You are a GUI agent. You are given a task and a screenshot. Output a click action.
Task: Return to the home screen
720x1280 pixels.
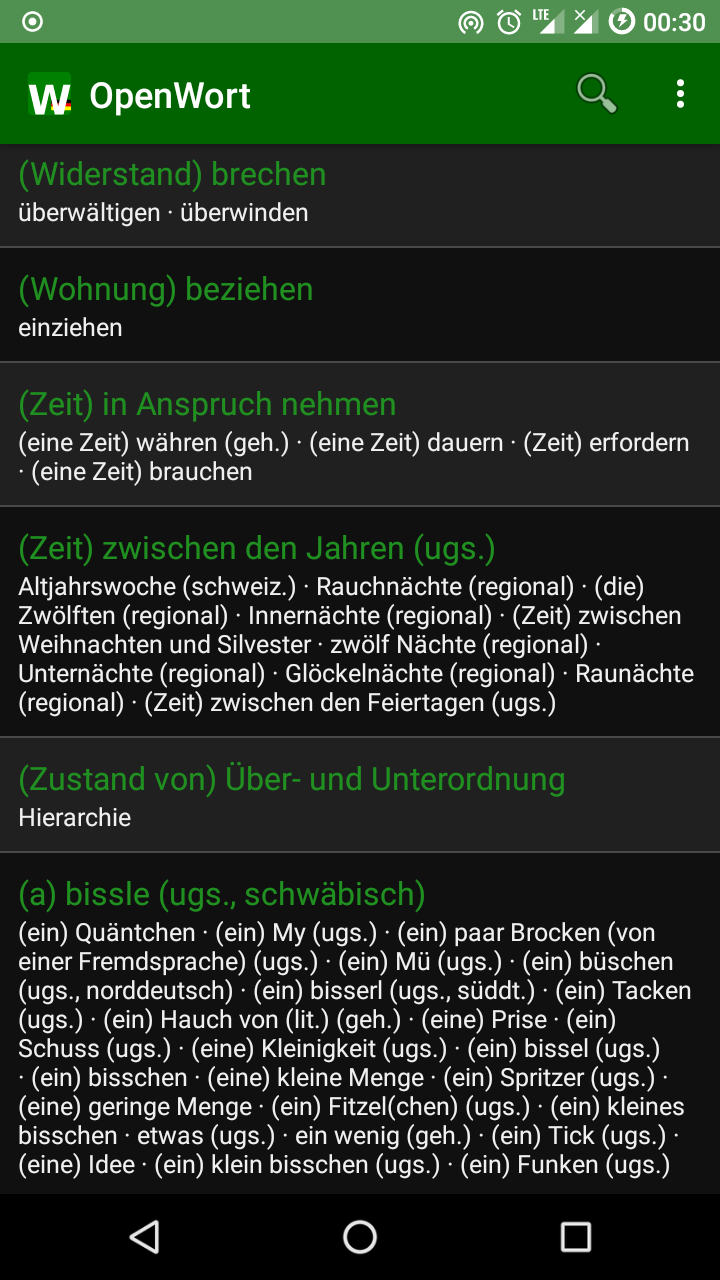(x=360, y=1237)
